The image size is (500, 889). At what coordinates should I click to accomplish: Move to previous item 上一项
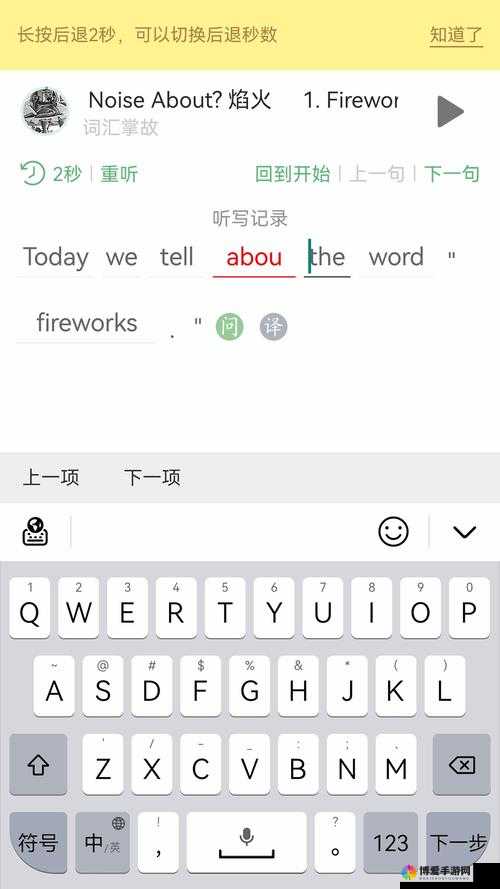[x=51, y=477]
